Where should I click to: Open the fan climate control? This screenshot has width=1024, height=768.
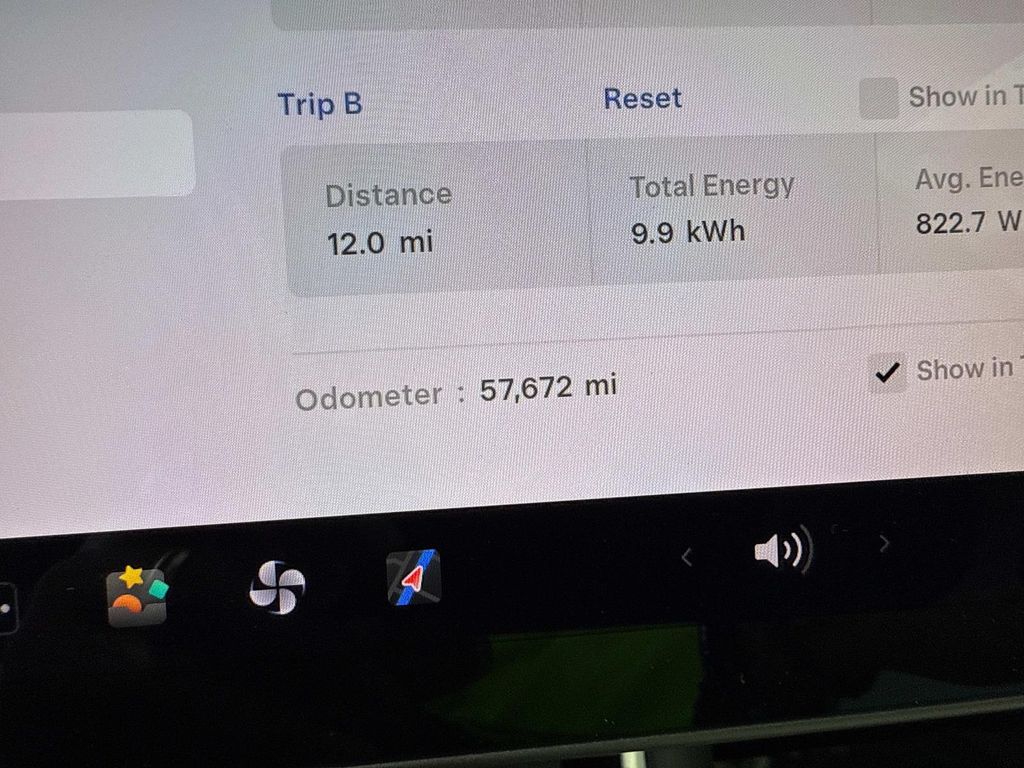click(277, 587)
